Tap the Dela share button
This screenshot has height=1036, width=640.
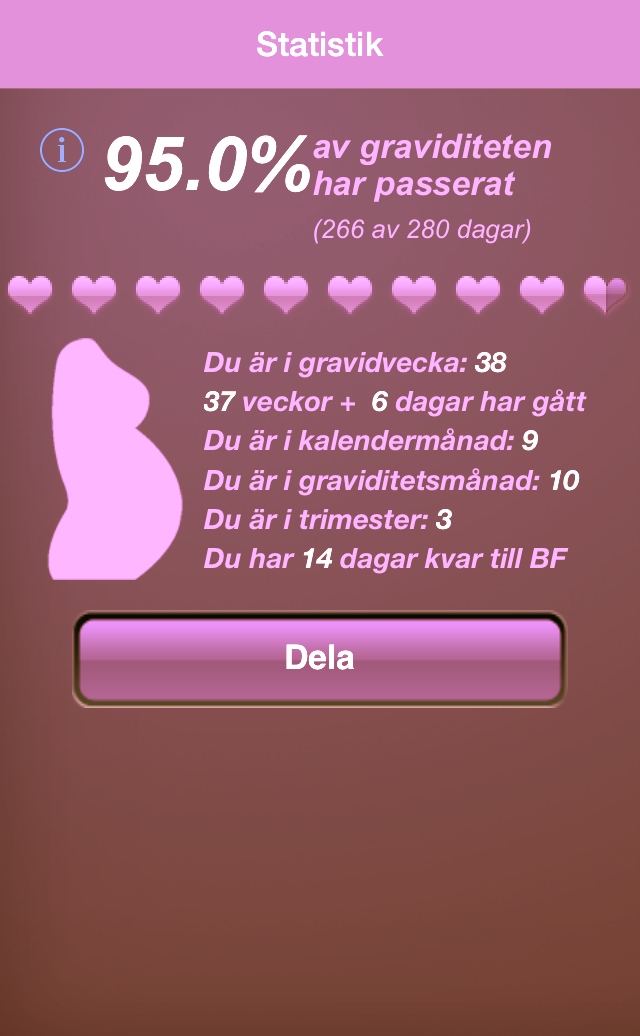click(x=319, y=659)
